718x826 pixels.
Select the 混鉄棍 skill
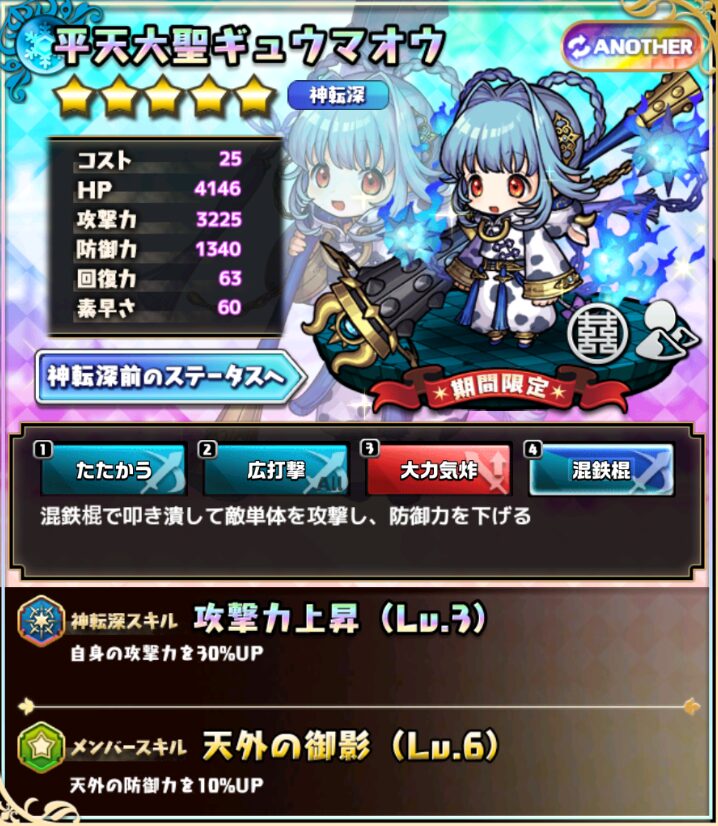click(x=601, y=470)
